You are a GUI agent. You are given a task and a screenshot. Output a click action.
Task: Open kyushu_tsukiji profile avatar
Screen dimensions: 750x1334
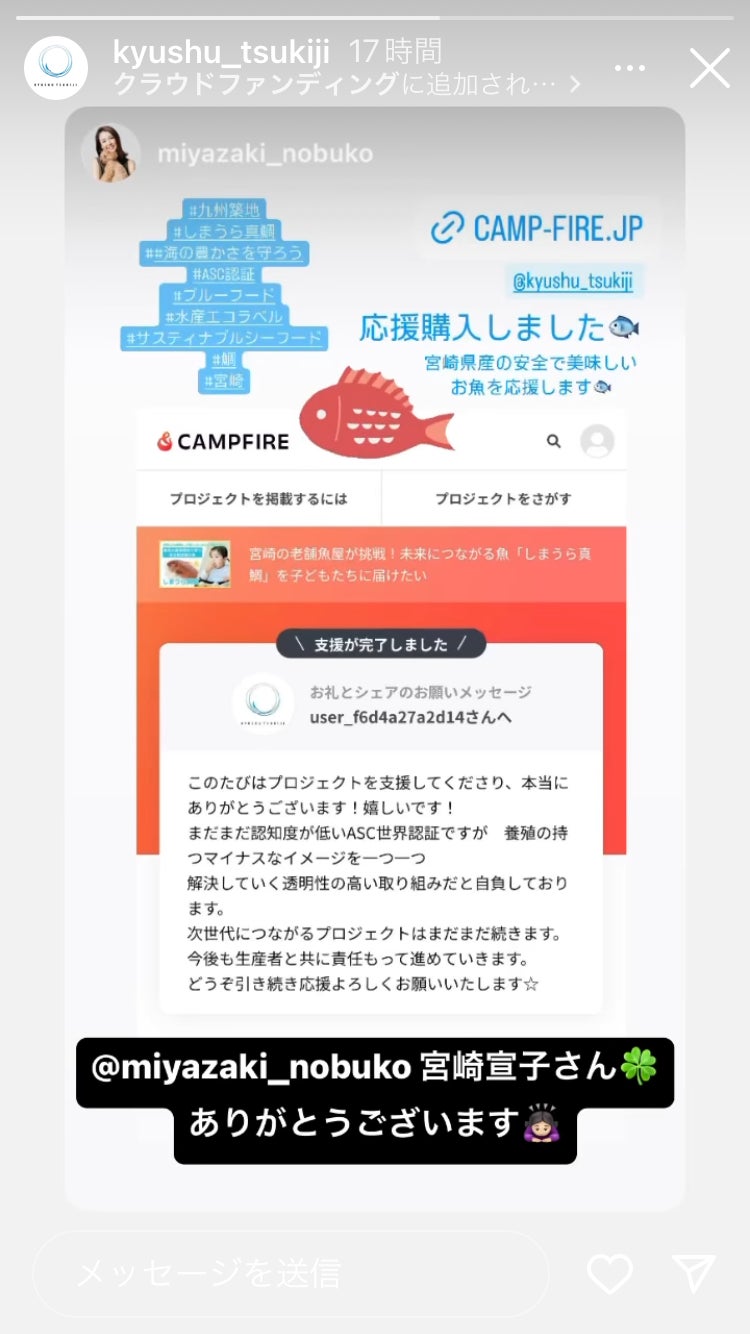click(x=56, y=68)
